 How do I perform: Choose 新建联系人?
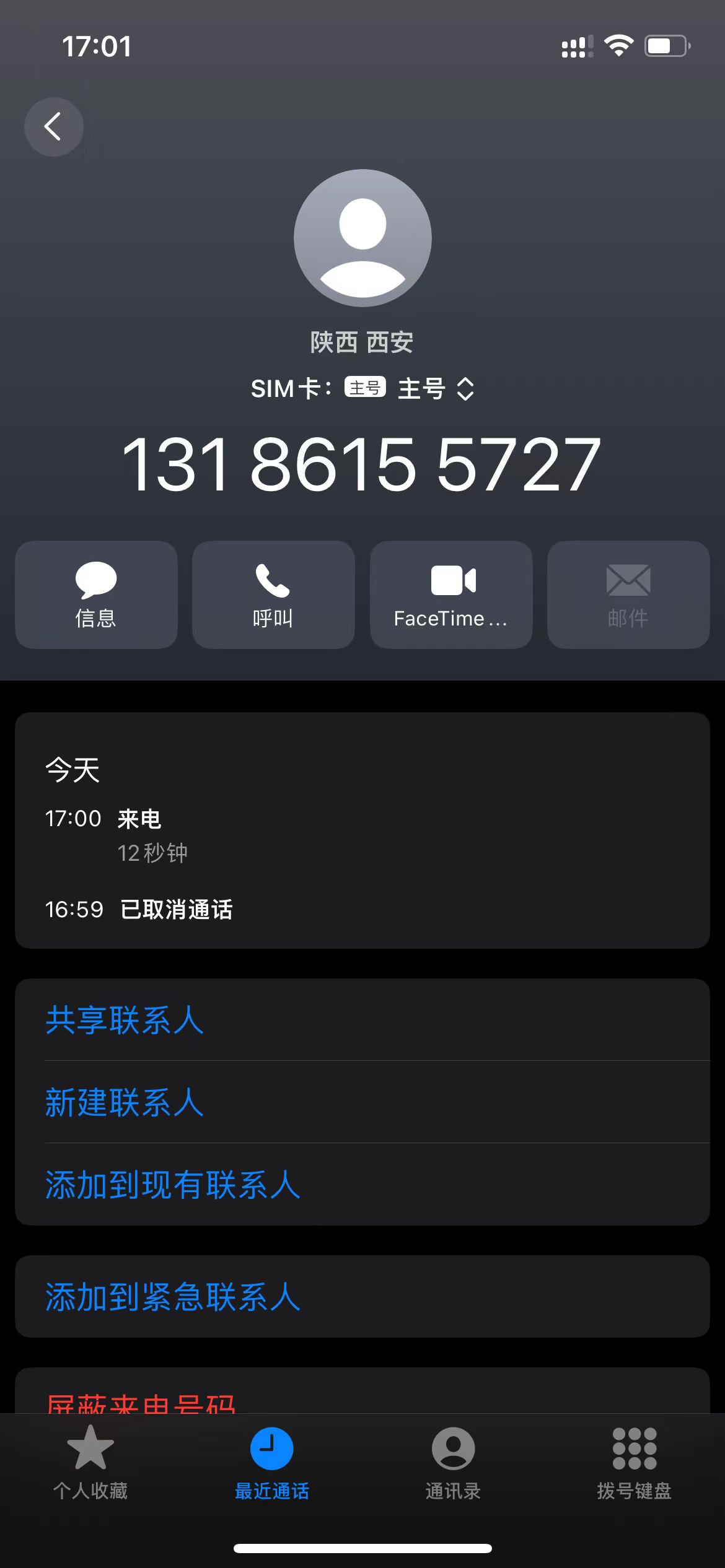[x=362, y=1102]
